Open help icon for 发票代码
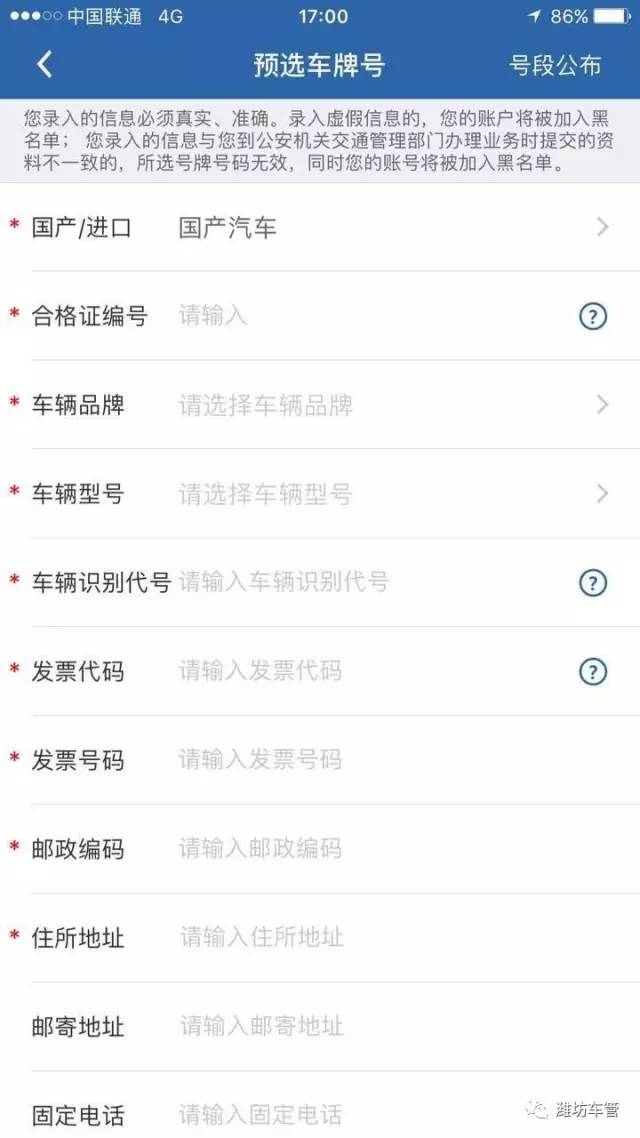This screenshot has height=1138, width=640. [x=593, y=672]
